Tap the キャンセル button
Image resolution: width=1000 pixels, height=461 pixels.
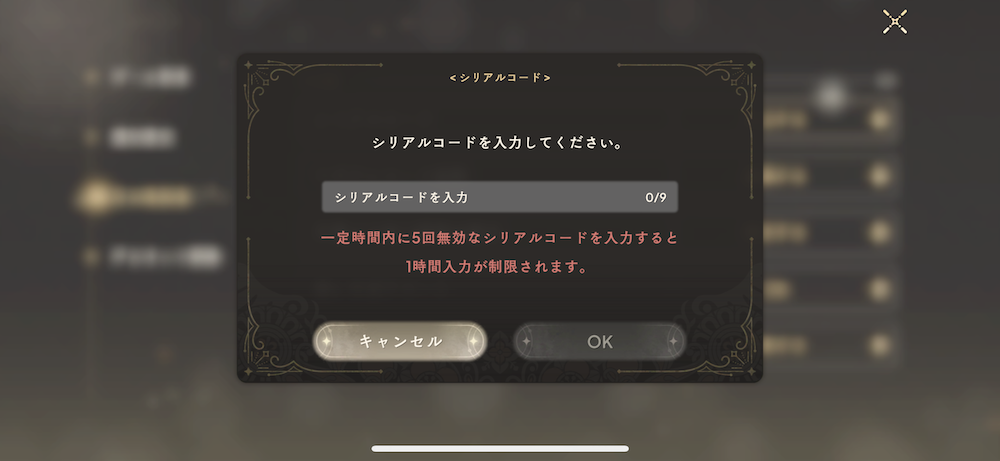pos(400,341)
